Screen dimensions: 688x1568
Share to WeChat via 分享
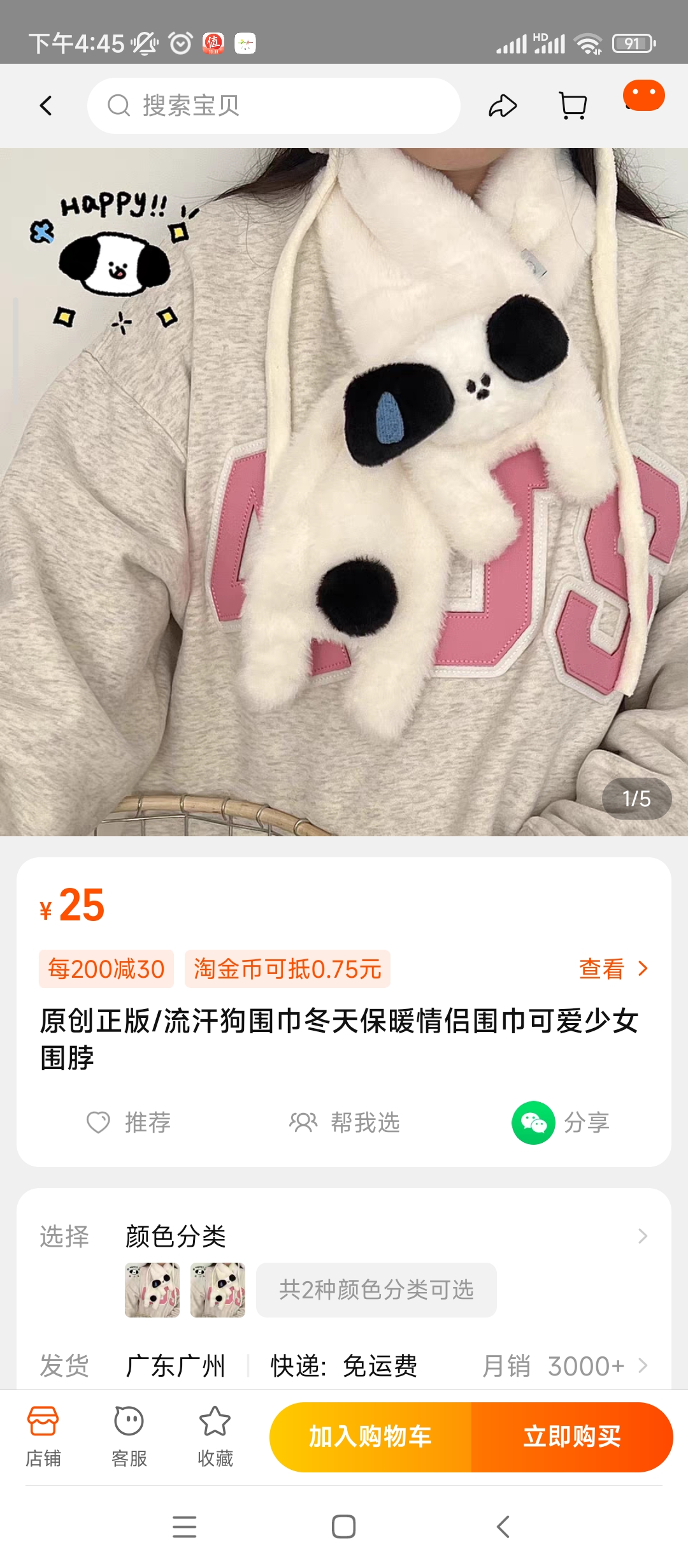pyautogui.click(x=561, y=1122)
